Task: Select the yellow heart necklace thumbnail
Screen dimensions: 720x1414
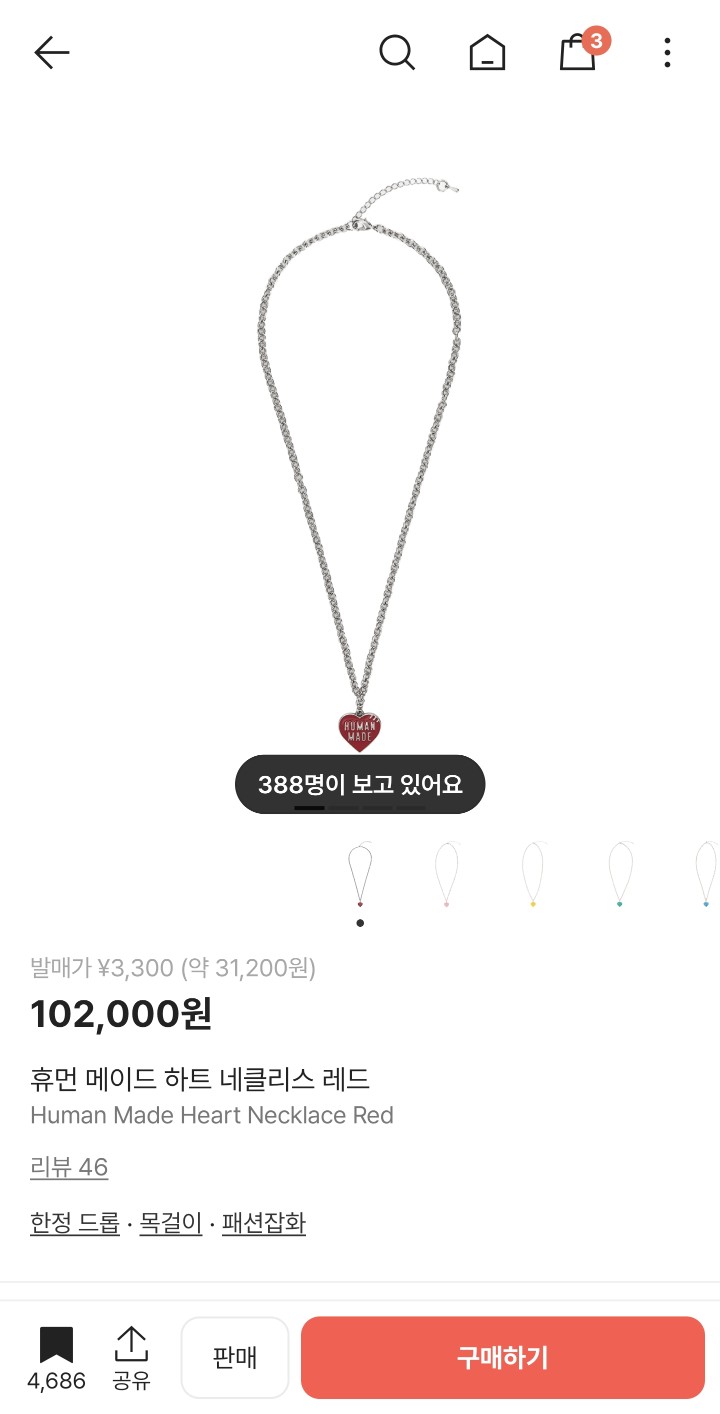Action: [533, 875]
